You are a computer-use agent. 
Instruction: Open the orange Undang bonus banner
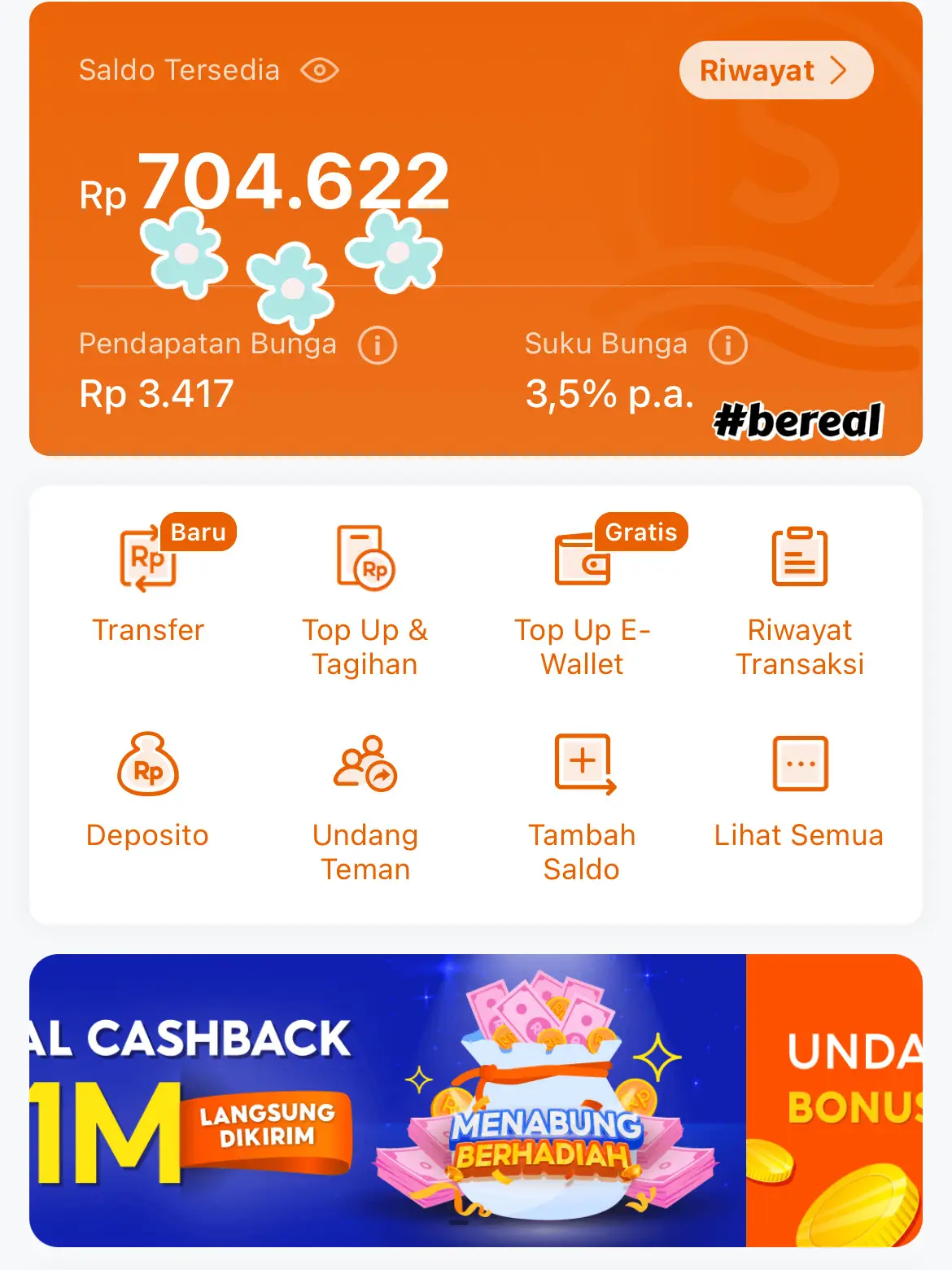coord(835,1101)
